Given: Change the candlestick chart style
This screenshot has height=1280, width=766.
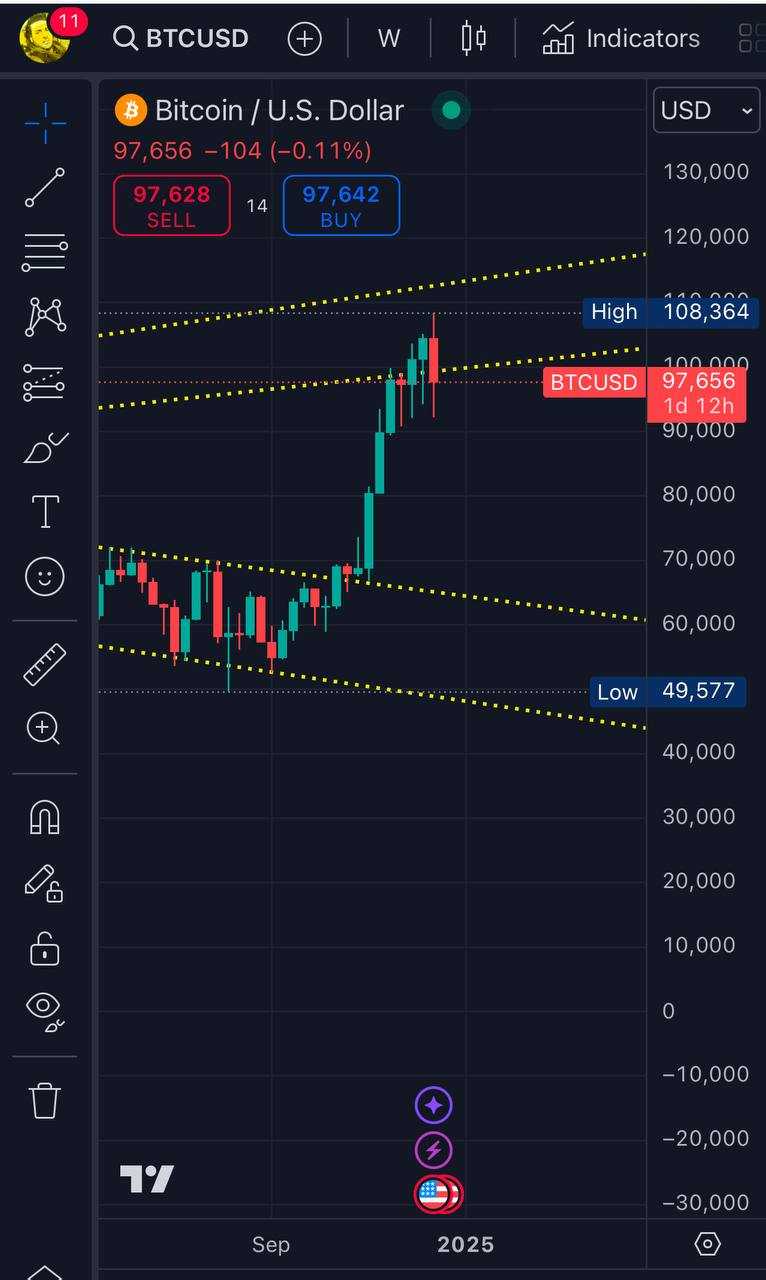Looking at the screenshot, I should (473, 39).
